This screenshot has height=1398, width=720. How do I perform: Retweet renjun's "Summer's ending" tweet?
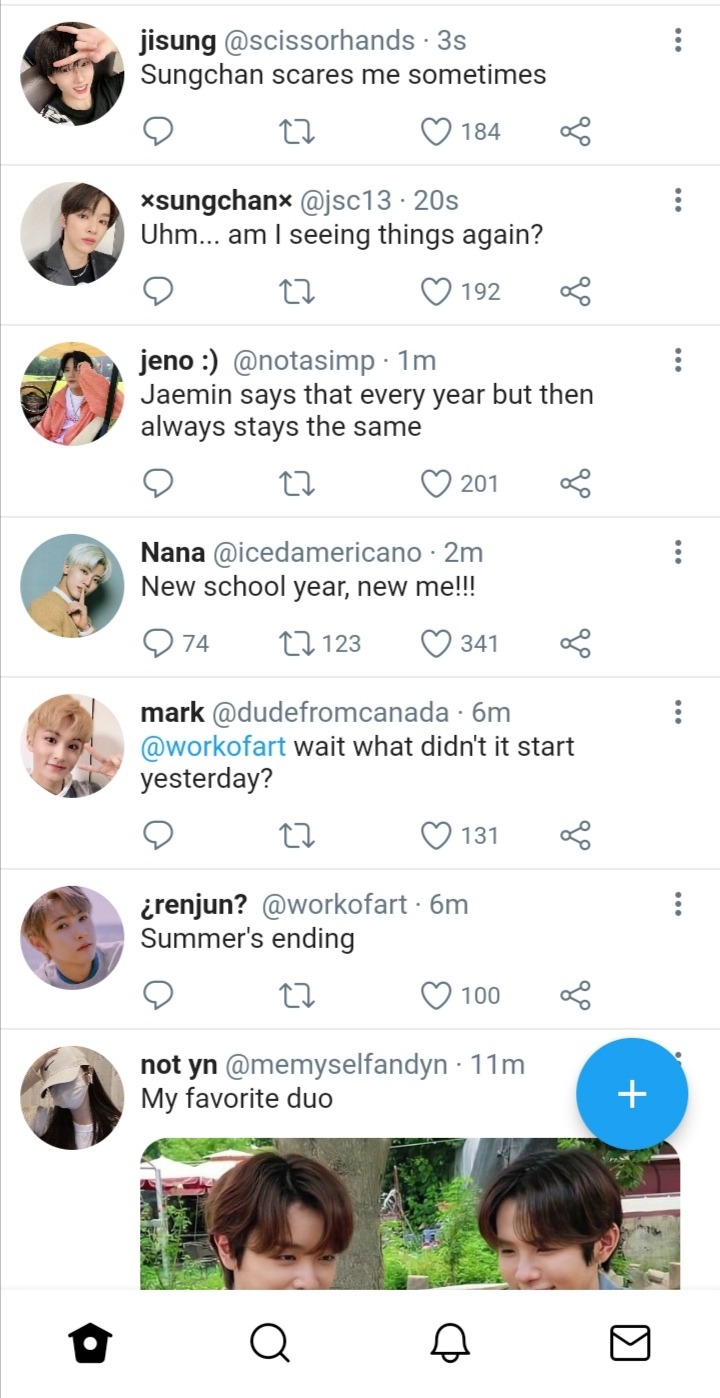point(297,996)
